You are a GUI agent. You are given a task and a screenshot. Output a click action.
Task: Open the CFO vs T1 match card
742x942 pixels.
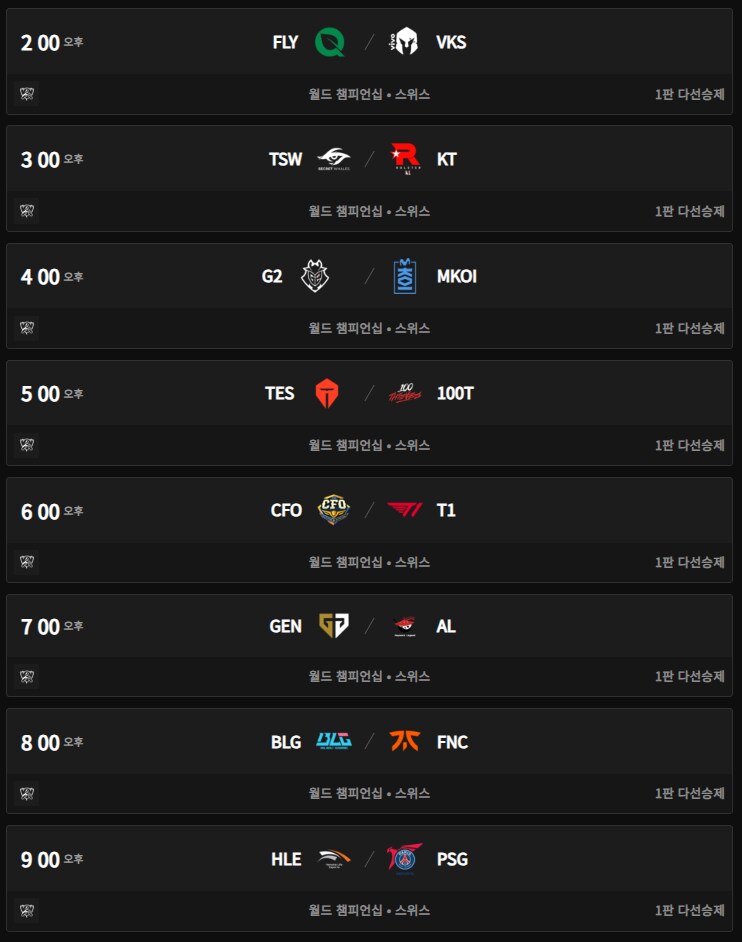[369, 511]
